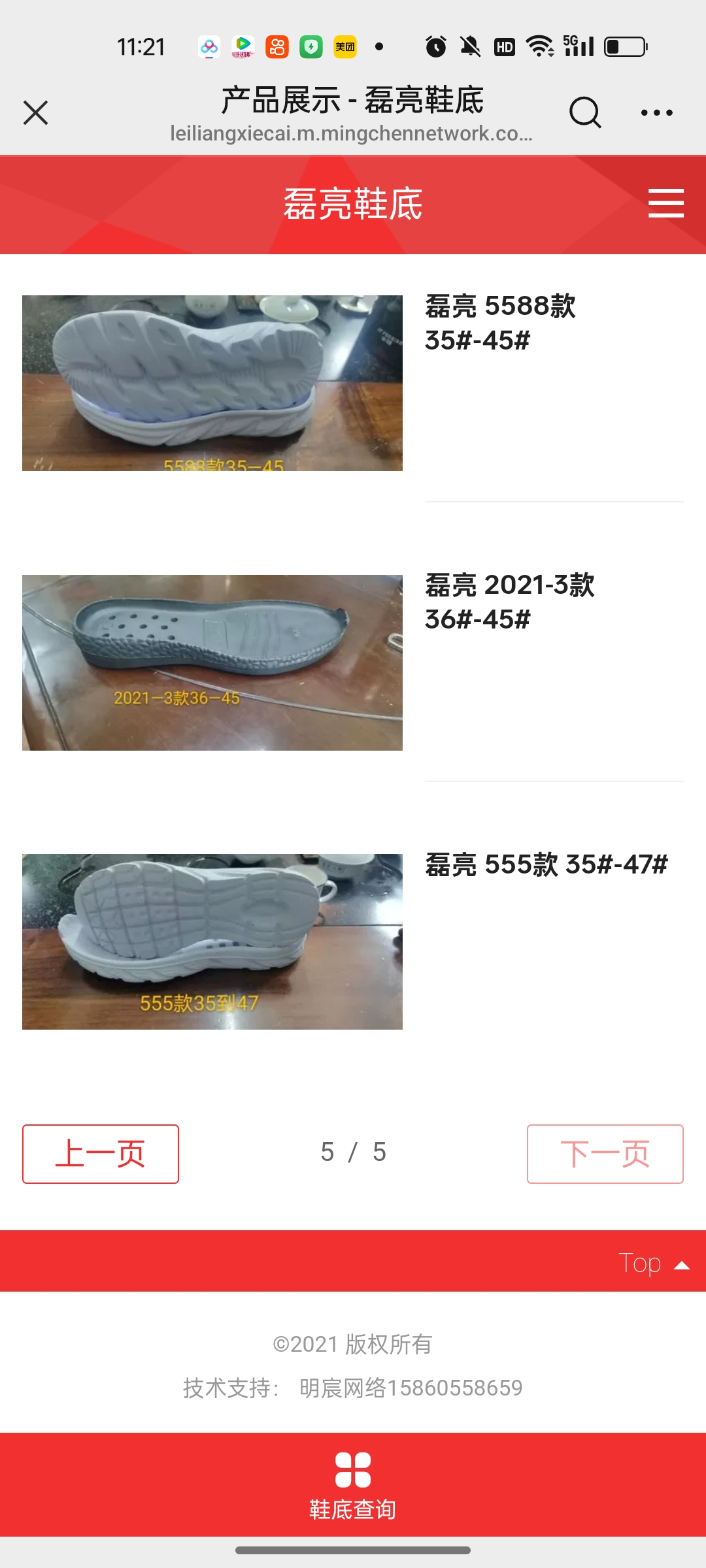Open the 2021-3款 sole photo

click(x=212, y=662)
